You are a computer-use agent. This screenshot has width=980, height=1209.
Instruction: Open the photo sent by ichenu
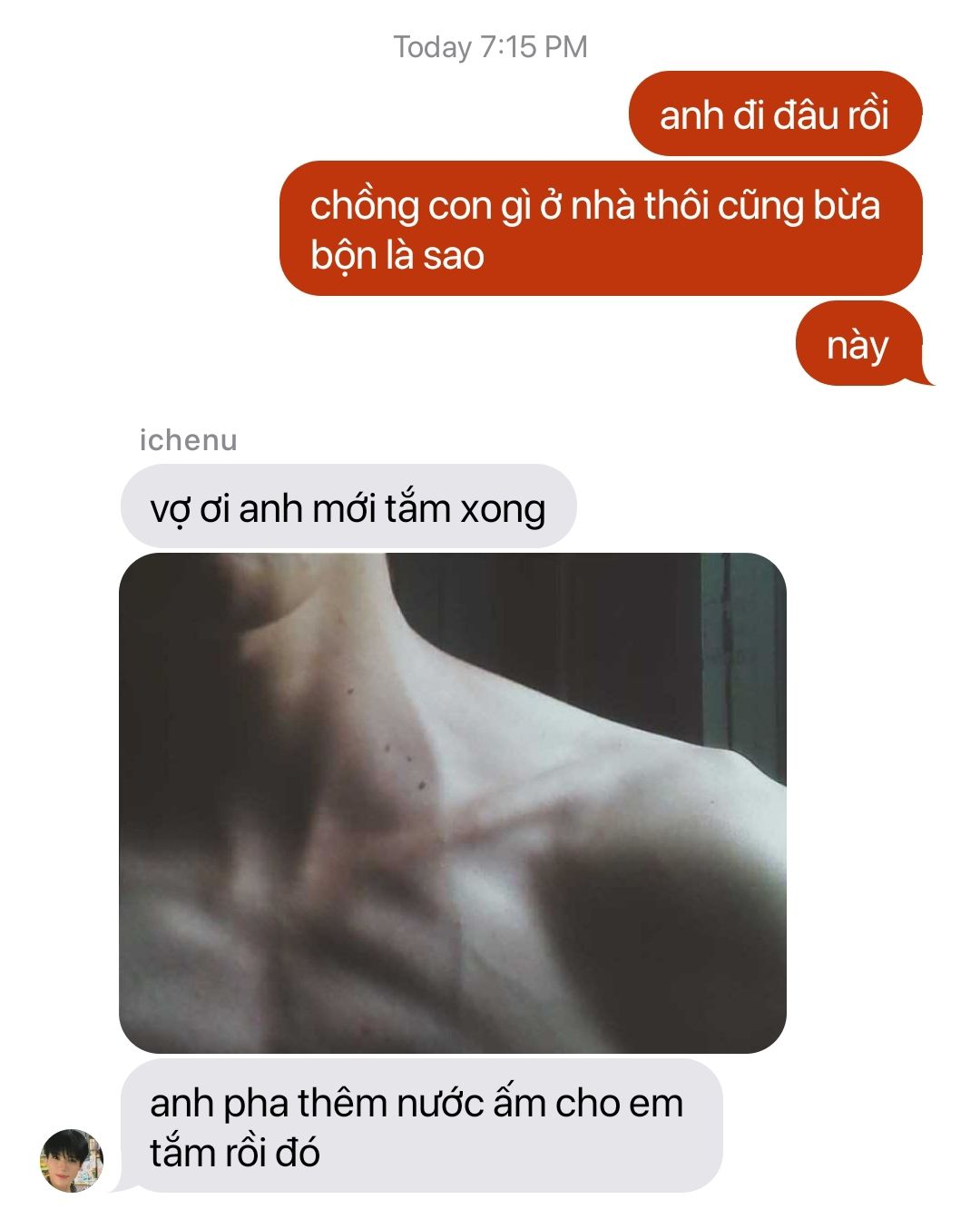(x=452, y=802)
